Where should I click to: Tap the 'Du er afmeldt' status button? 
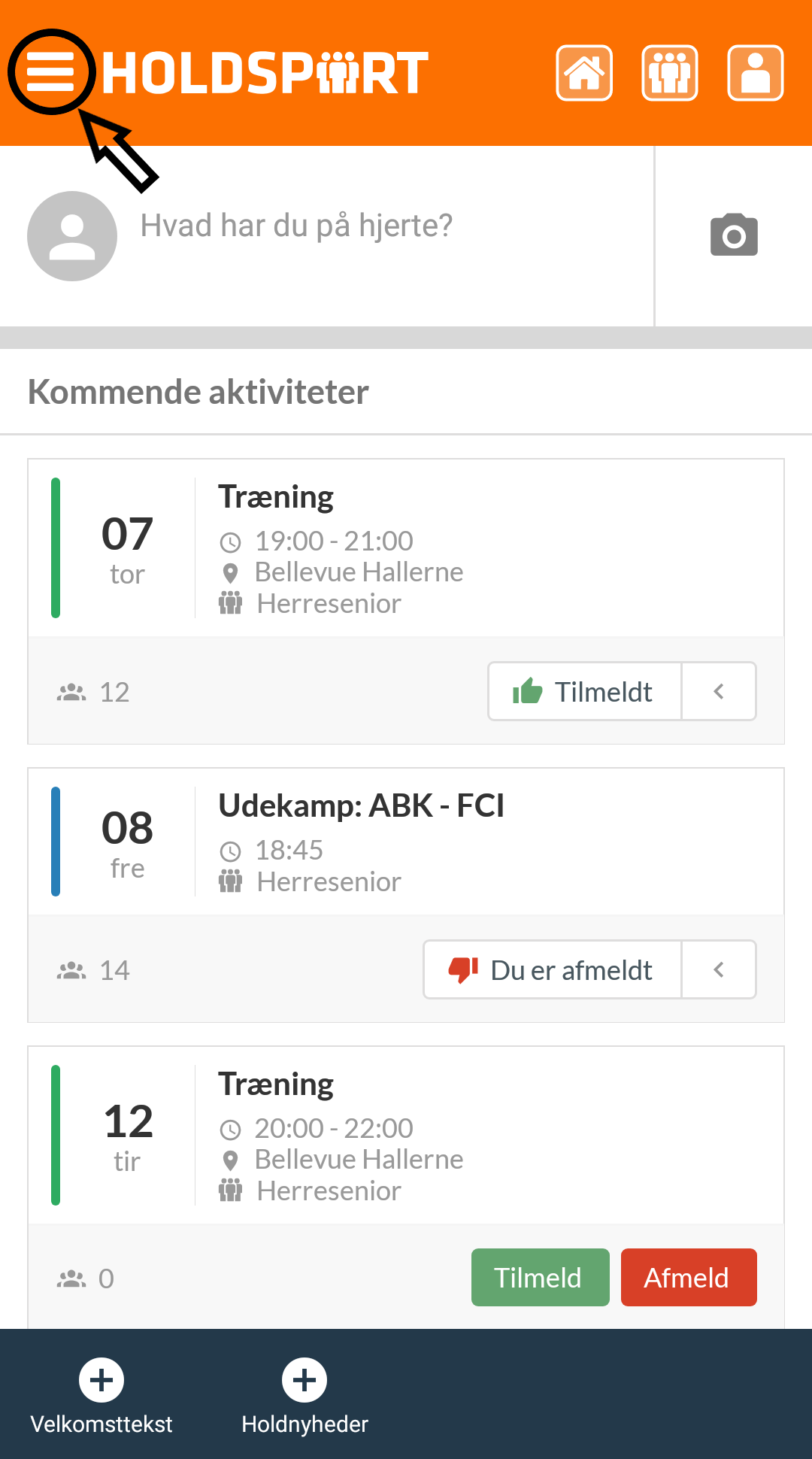pos(552,969)
